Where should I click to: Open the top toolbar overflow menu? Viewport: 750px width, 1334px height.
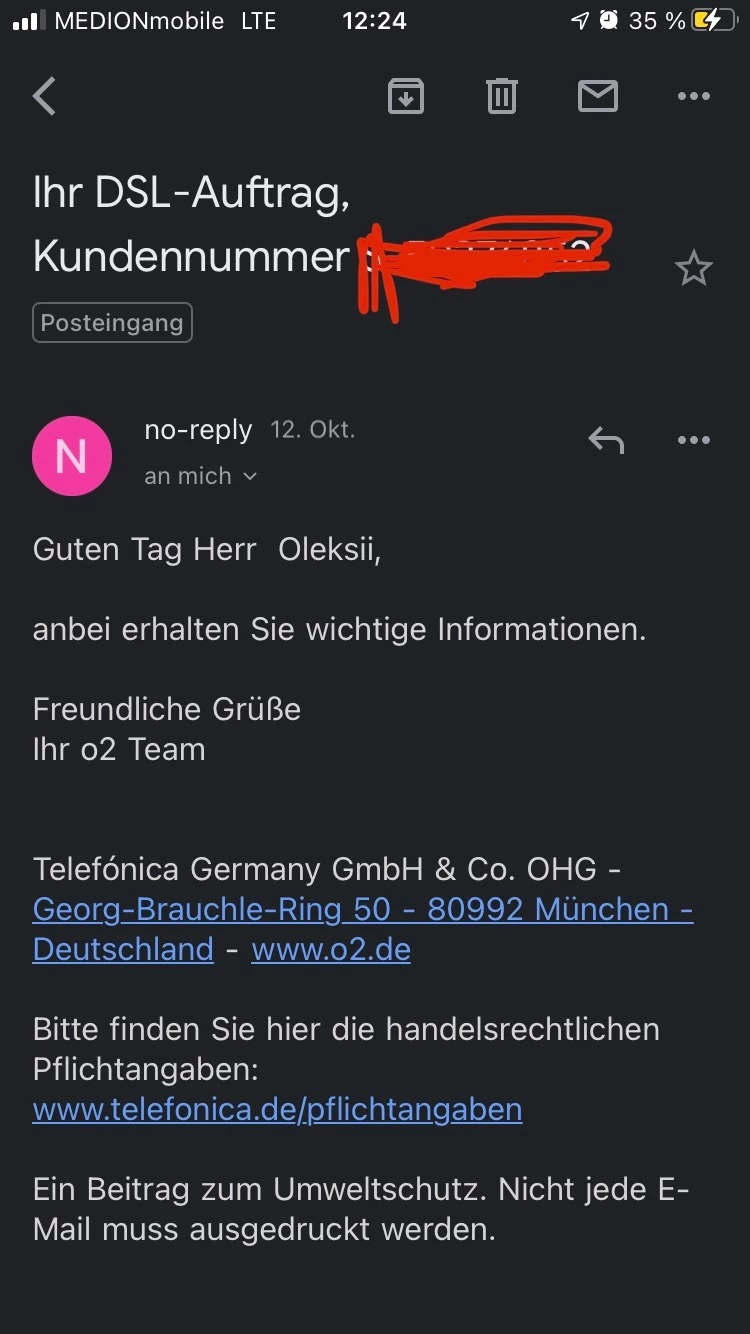click(x=693, y=97)
